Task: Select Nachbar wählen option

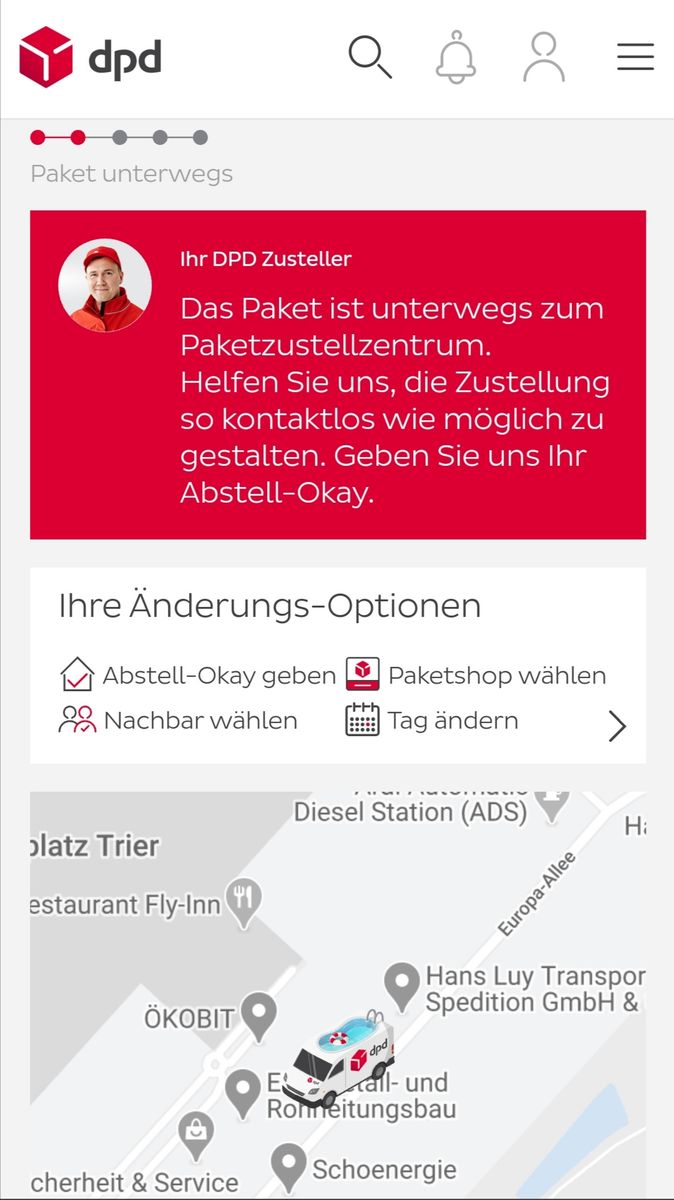Action: pos(178,720)
